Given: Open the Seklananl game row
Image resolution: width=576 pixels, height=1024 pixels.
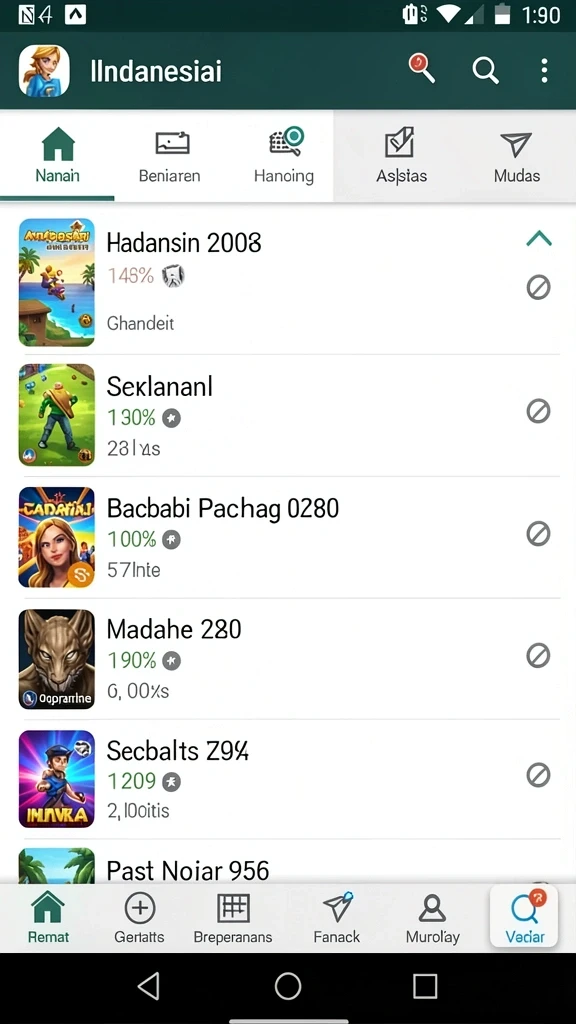Looking at the screenshot, I should [288, 415].
